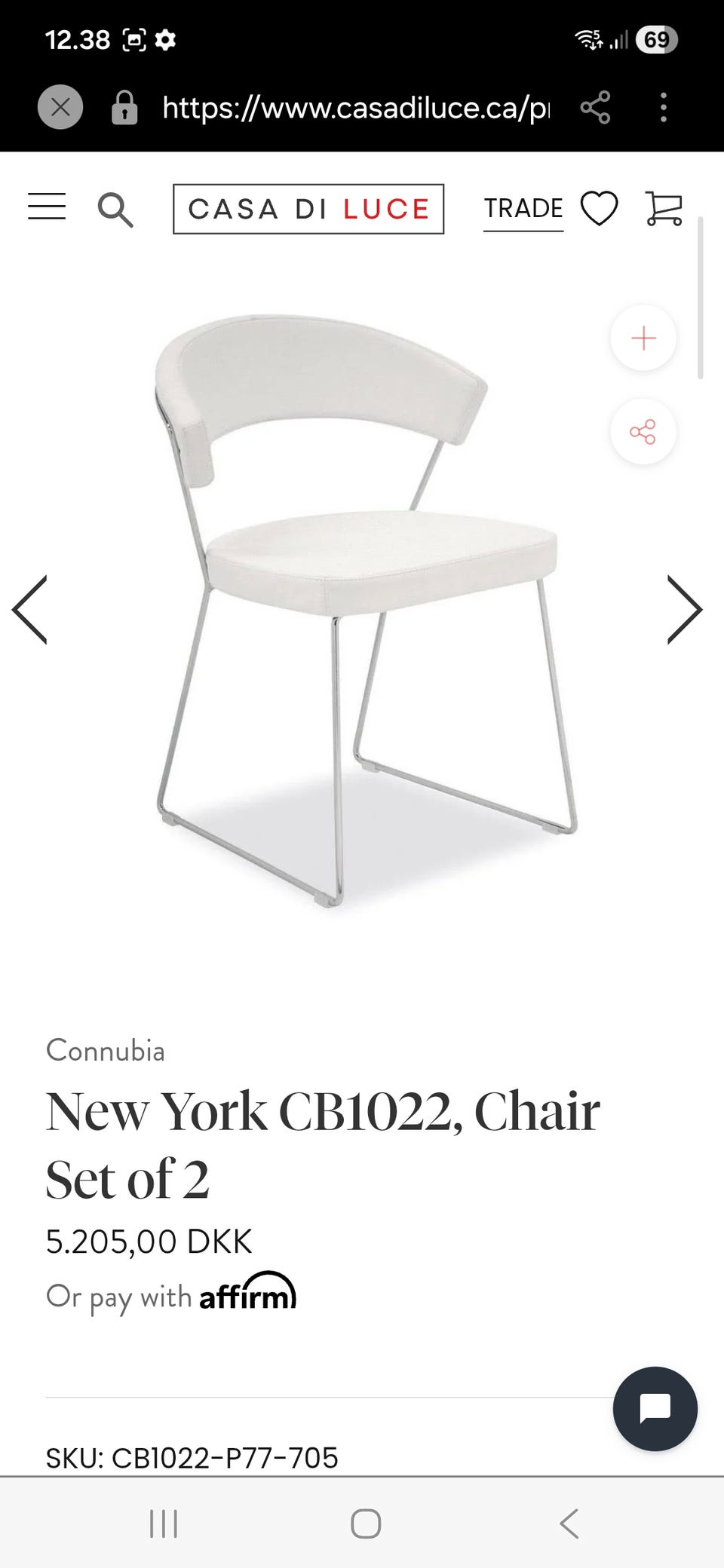This screenshot has width=724, height=1568.
Task: Zoom the chair image with plus button
Action: (643, 338)
